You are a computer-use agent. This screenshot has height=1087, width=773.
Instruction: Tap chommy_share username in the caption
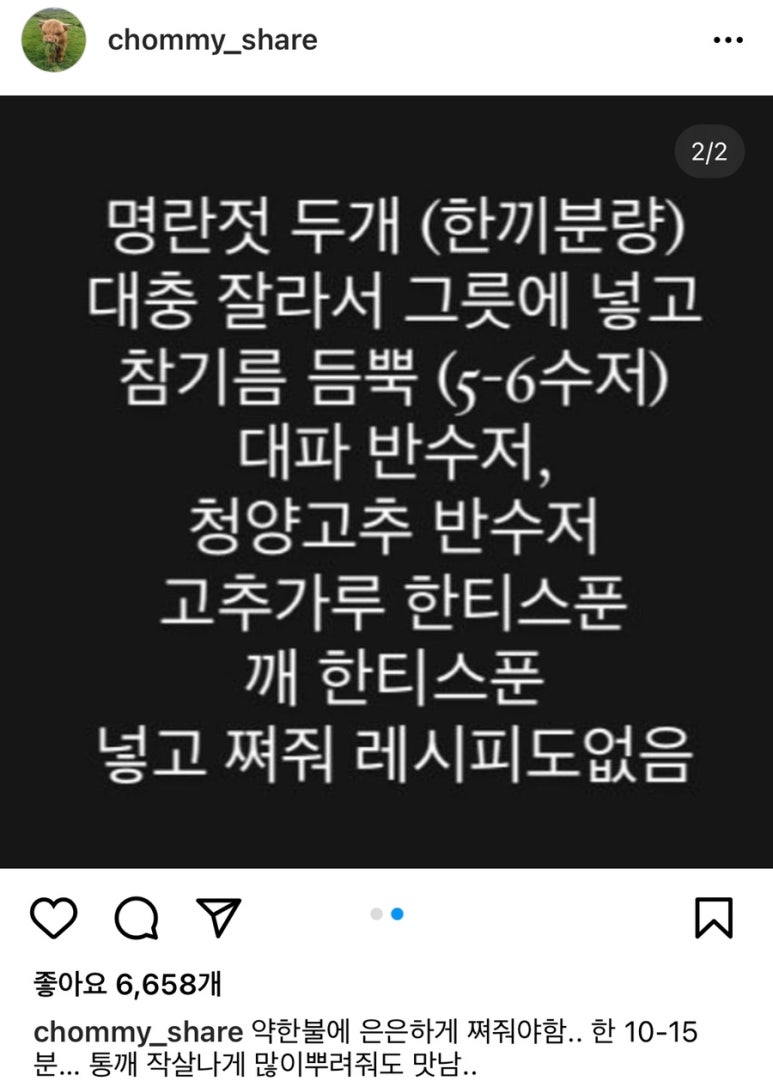[x=138, y=1032]
